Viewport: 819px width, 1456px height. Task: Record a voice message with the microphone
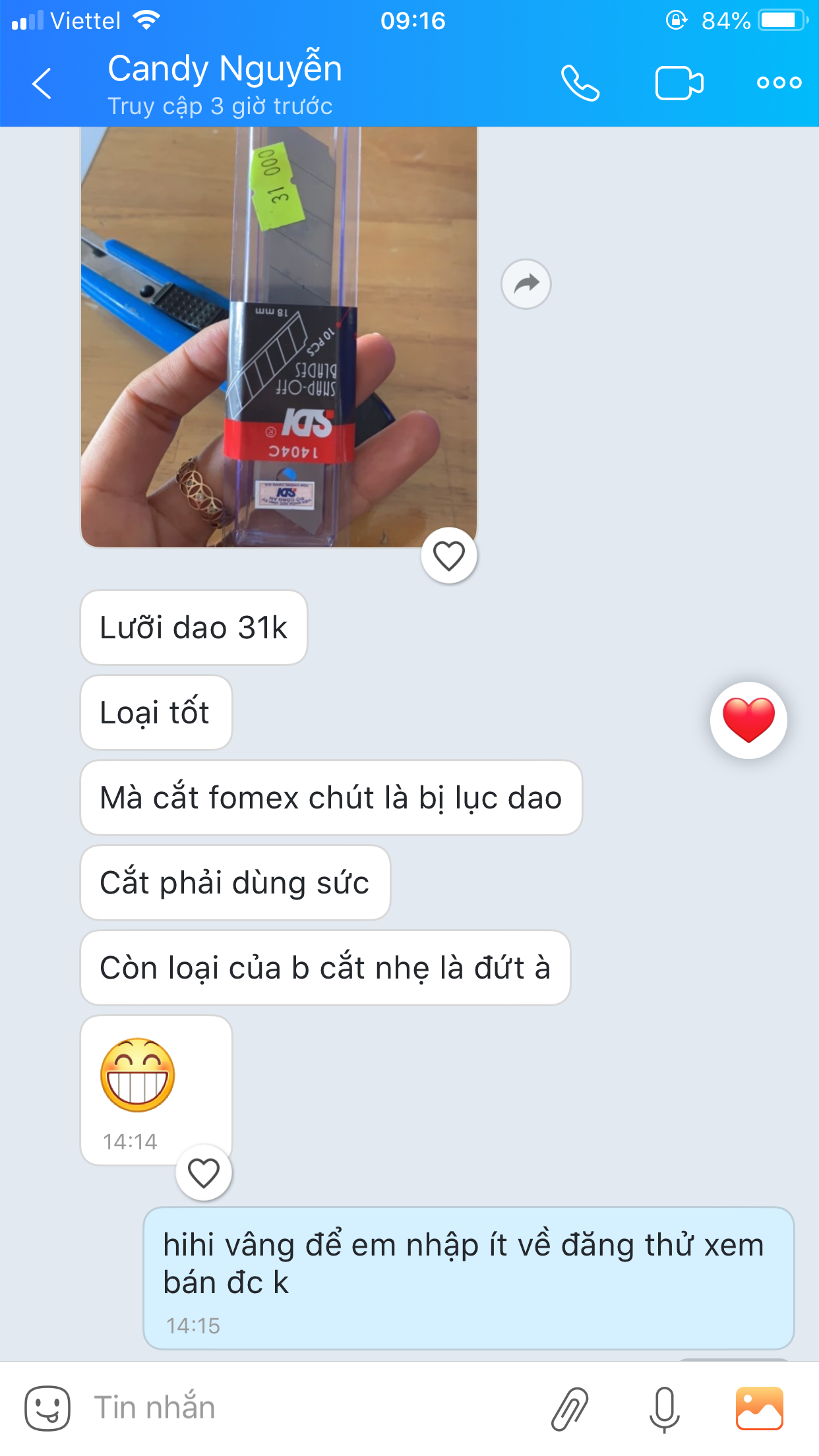(x=664, y=1409)
